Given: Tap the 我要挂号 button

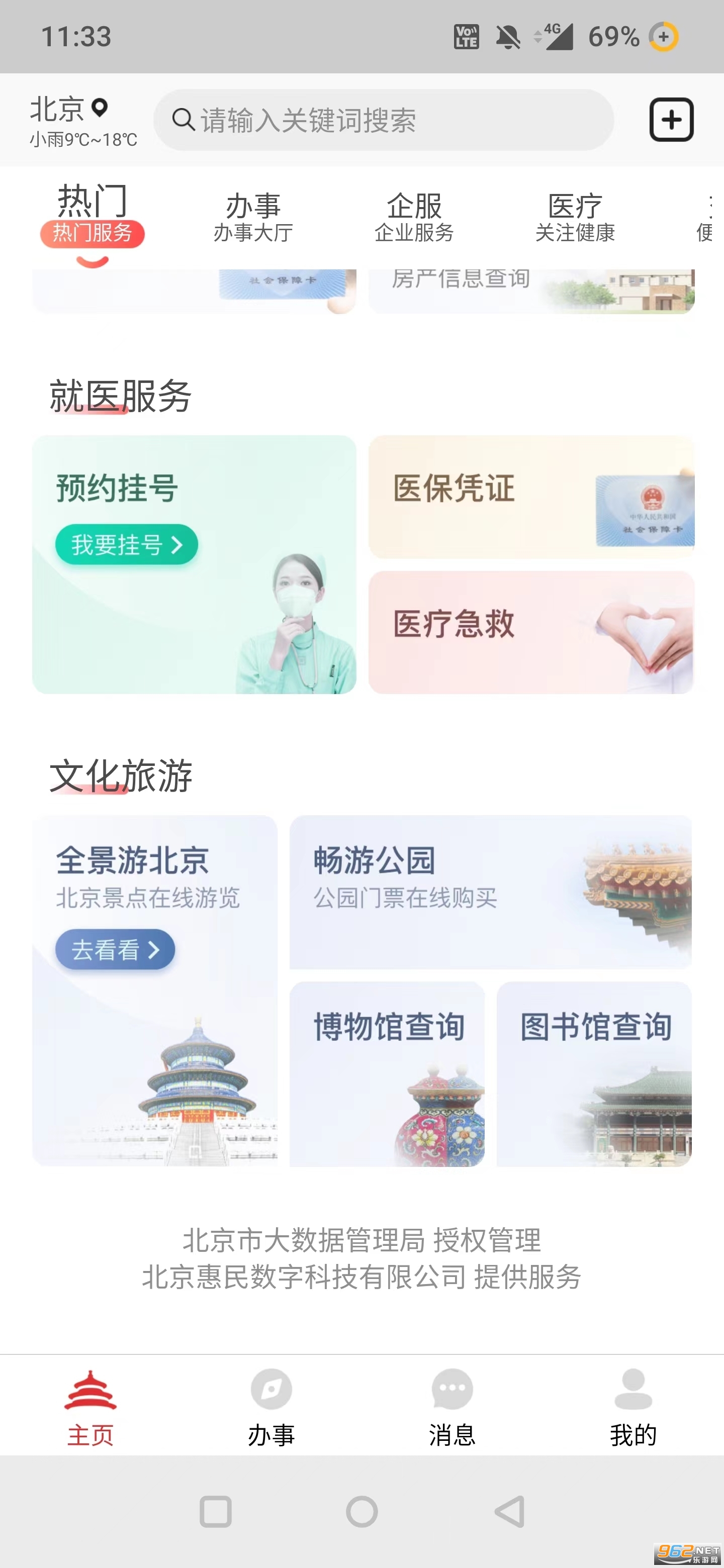Looking at the screenshot, I should coord(127,544).
